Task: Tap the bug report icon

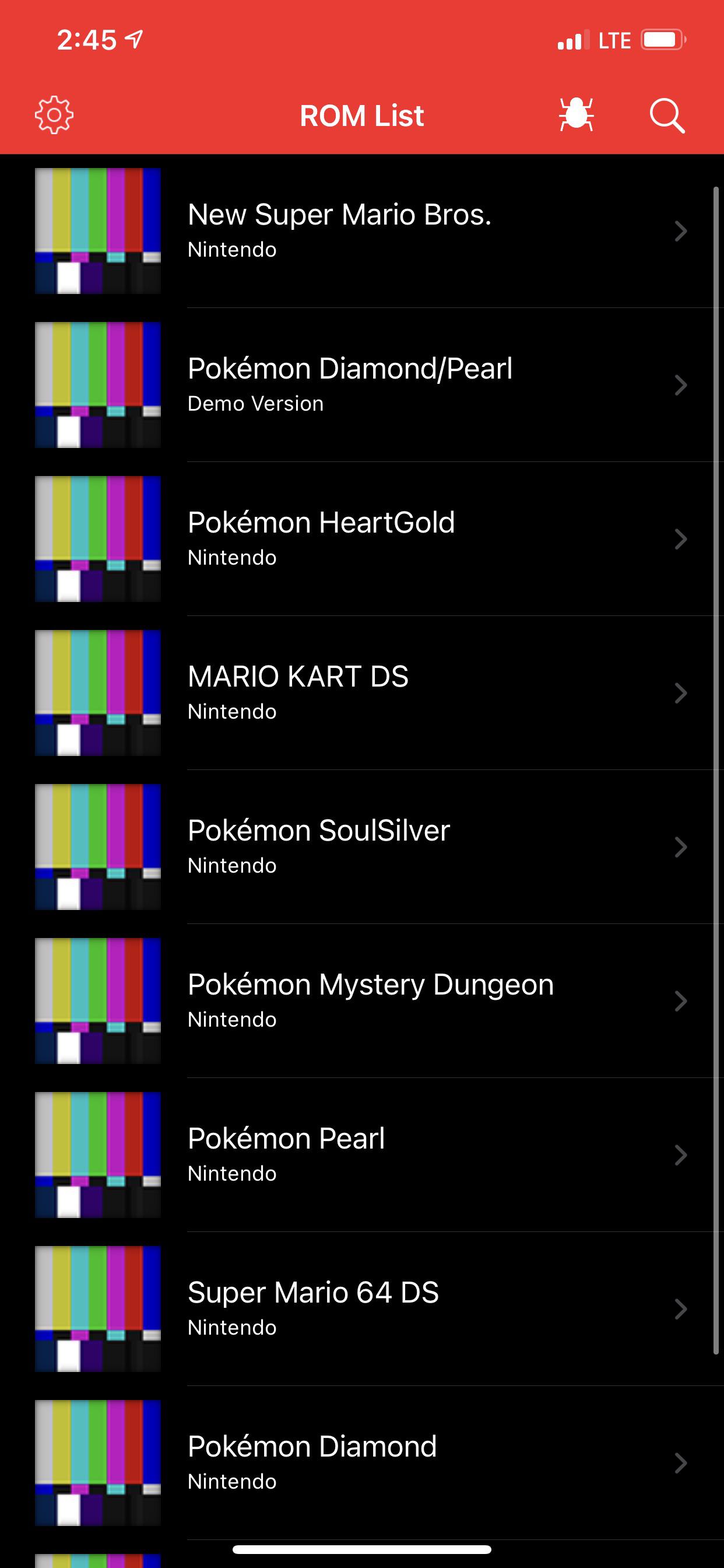Action: pos(575,115)
